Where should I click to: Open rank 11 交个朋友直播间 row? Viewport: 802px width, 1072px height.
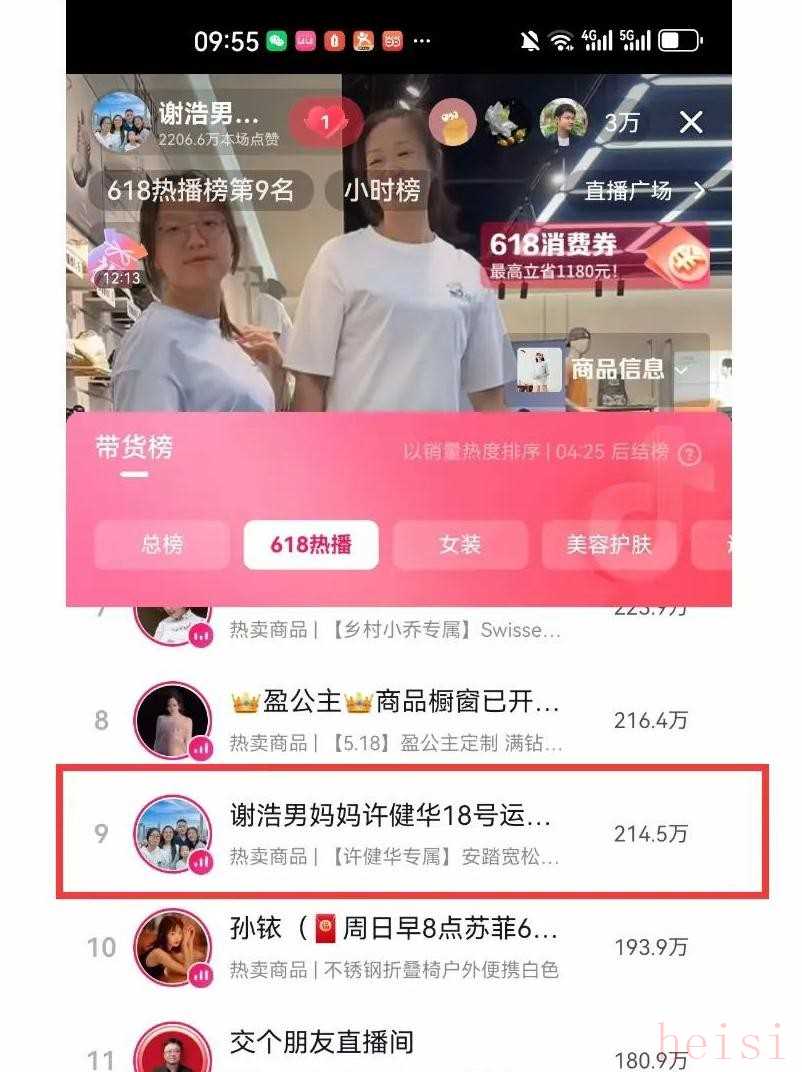tap(400, 1045)
